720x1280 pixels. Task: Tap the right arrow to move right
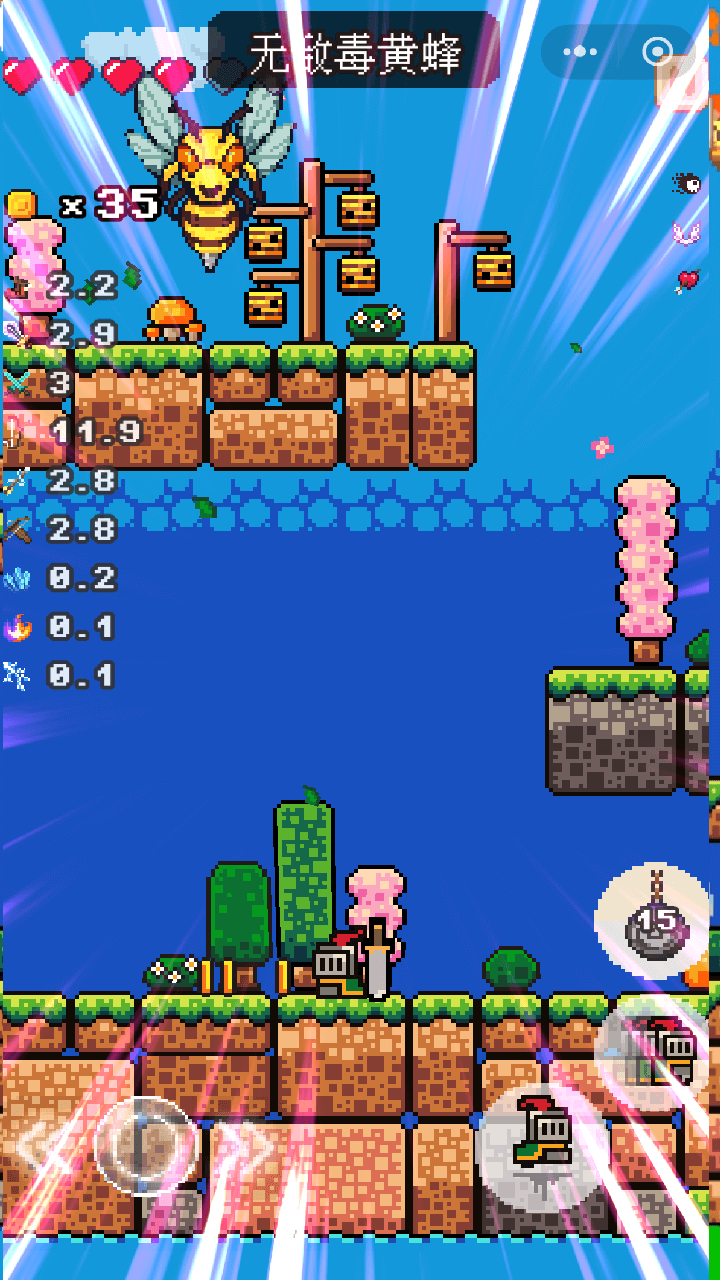pyautogui.click(x=245, y=1143)
